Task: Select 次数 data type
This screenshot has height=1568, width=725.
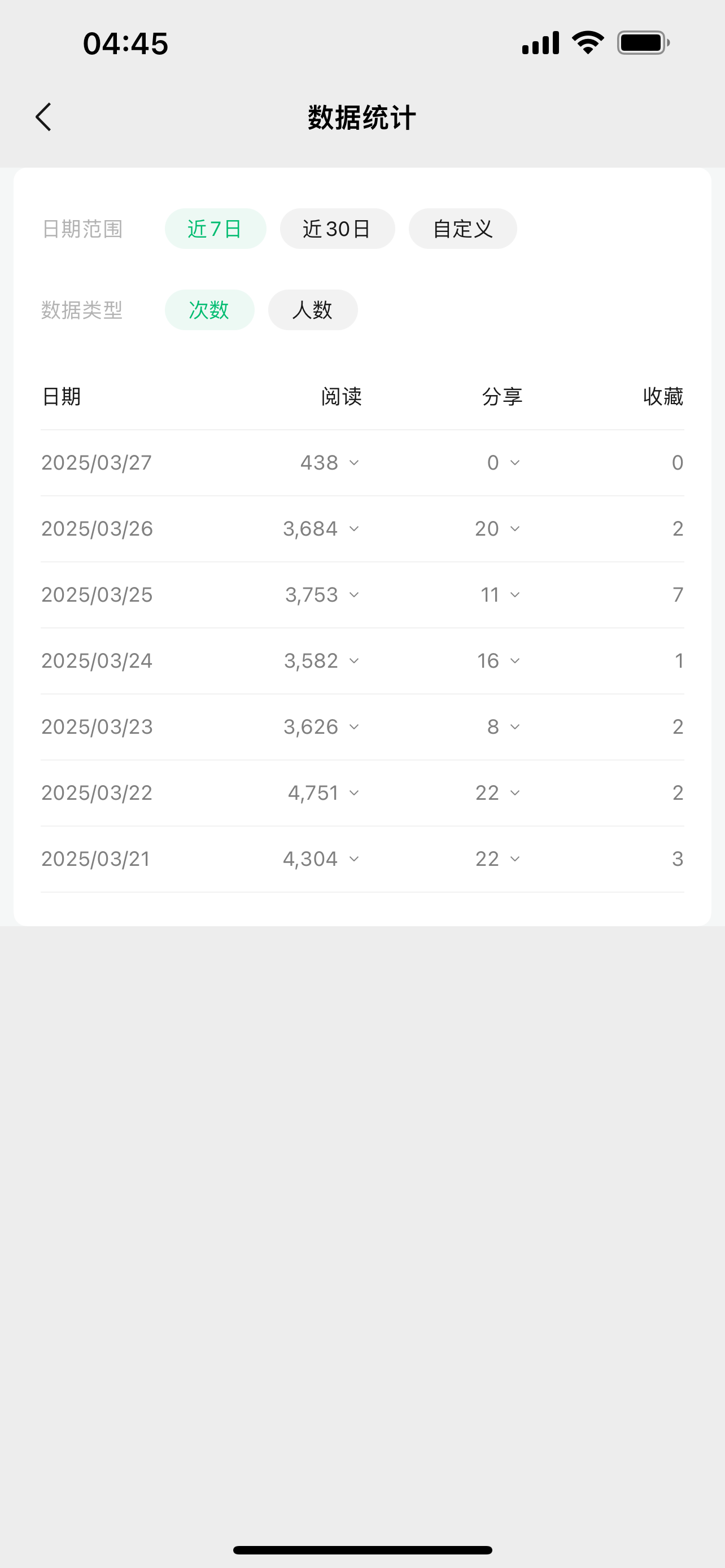Action: 209,310
